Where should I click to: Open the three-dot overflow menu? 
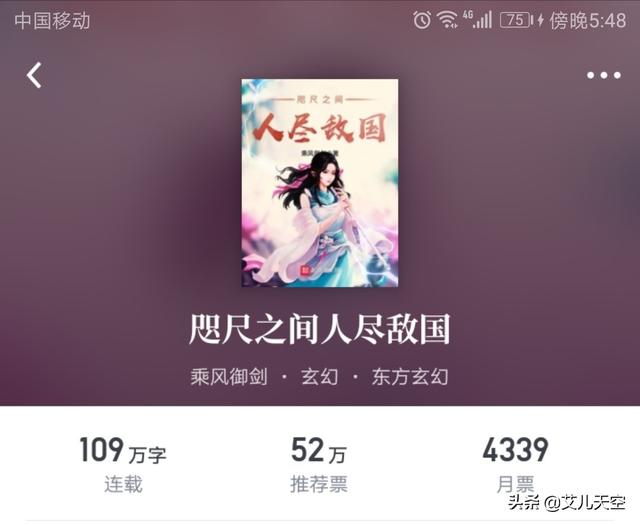coord(603,75)
